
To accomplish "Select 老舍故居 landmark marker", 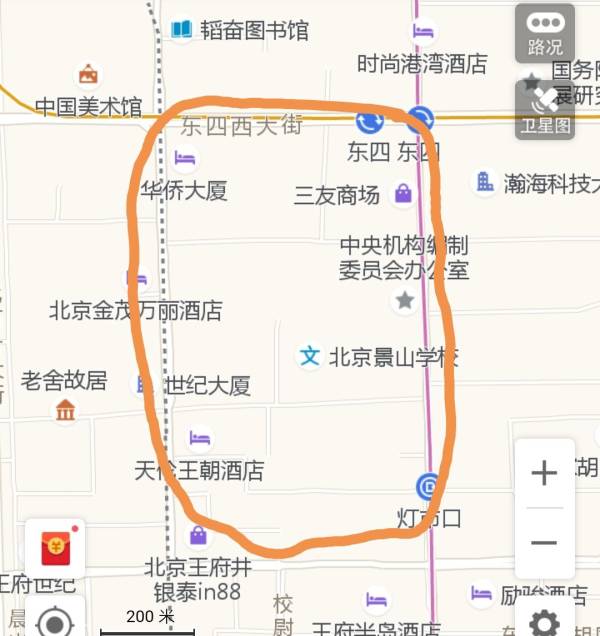I will click(x=66, y=409).
